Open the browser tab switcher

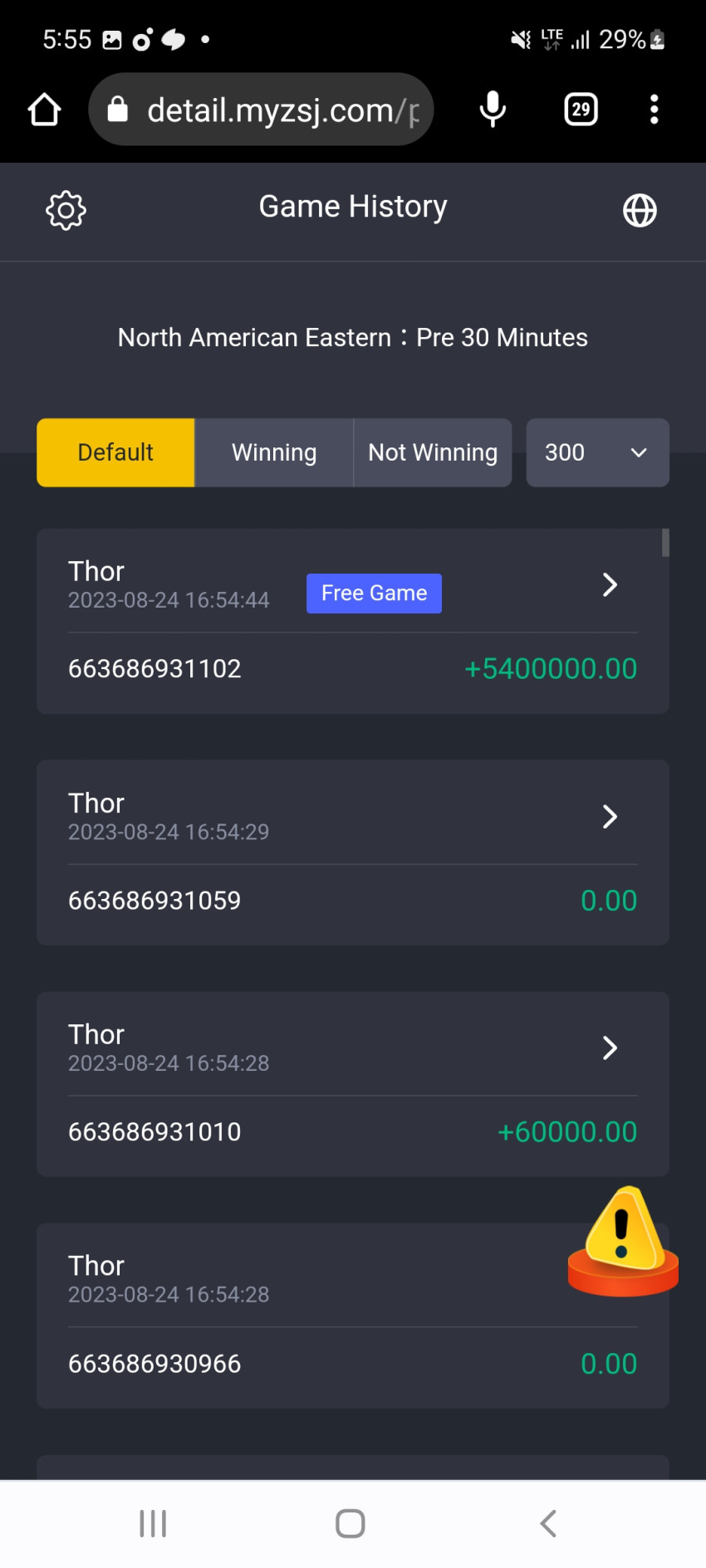click(x=581, y=110)
